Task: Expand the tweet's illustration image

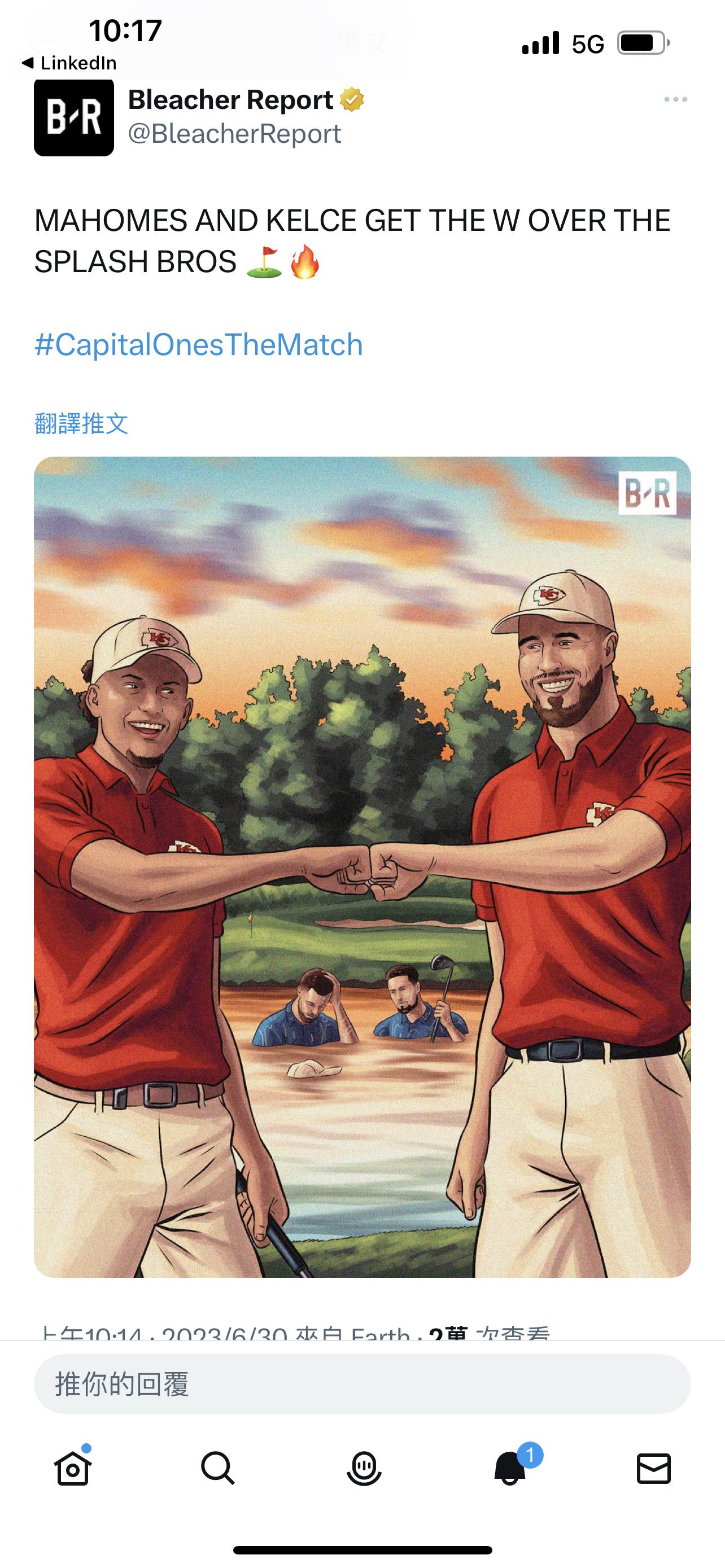Action: point(362,867)
